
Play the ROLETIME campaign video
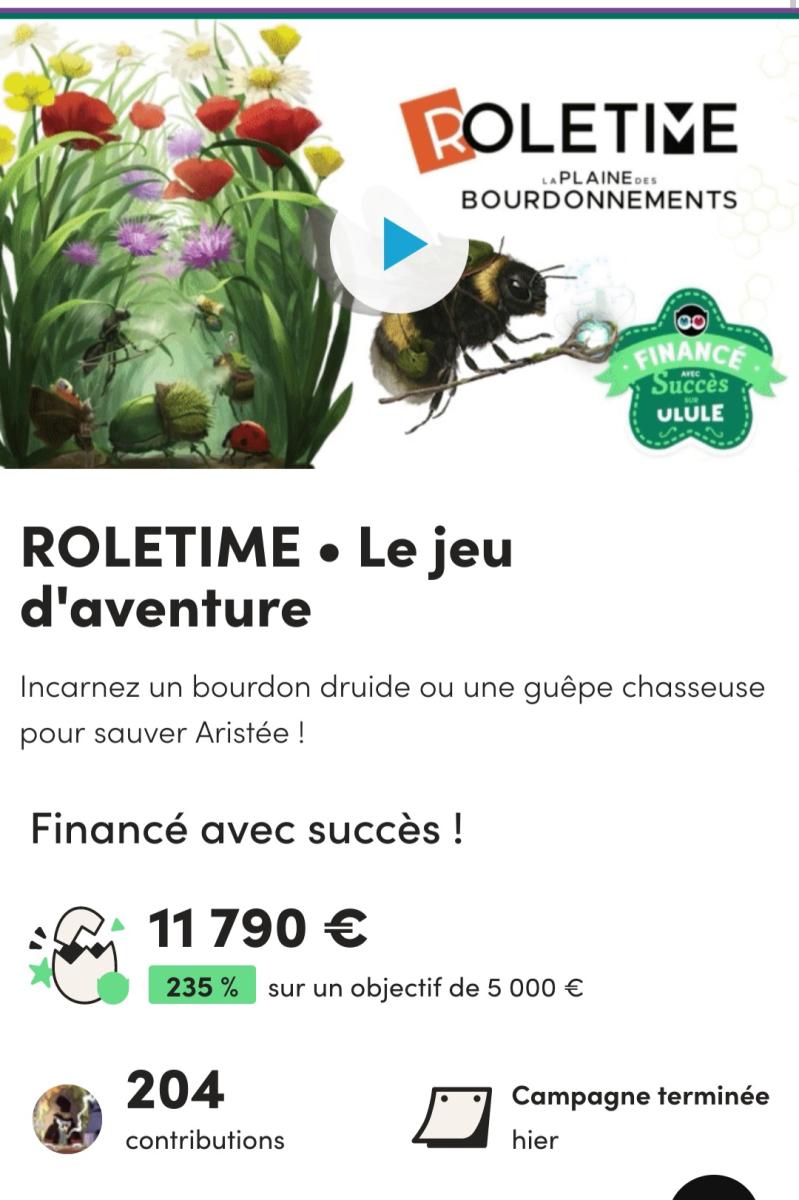[400, 245]
